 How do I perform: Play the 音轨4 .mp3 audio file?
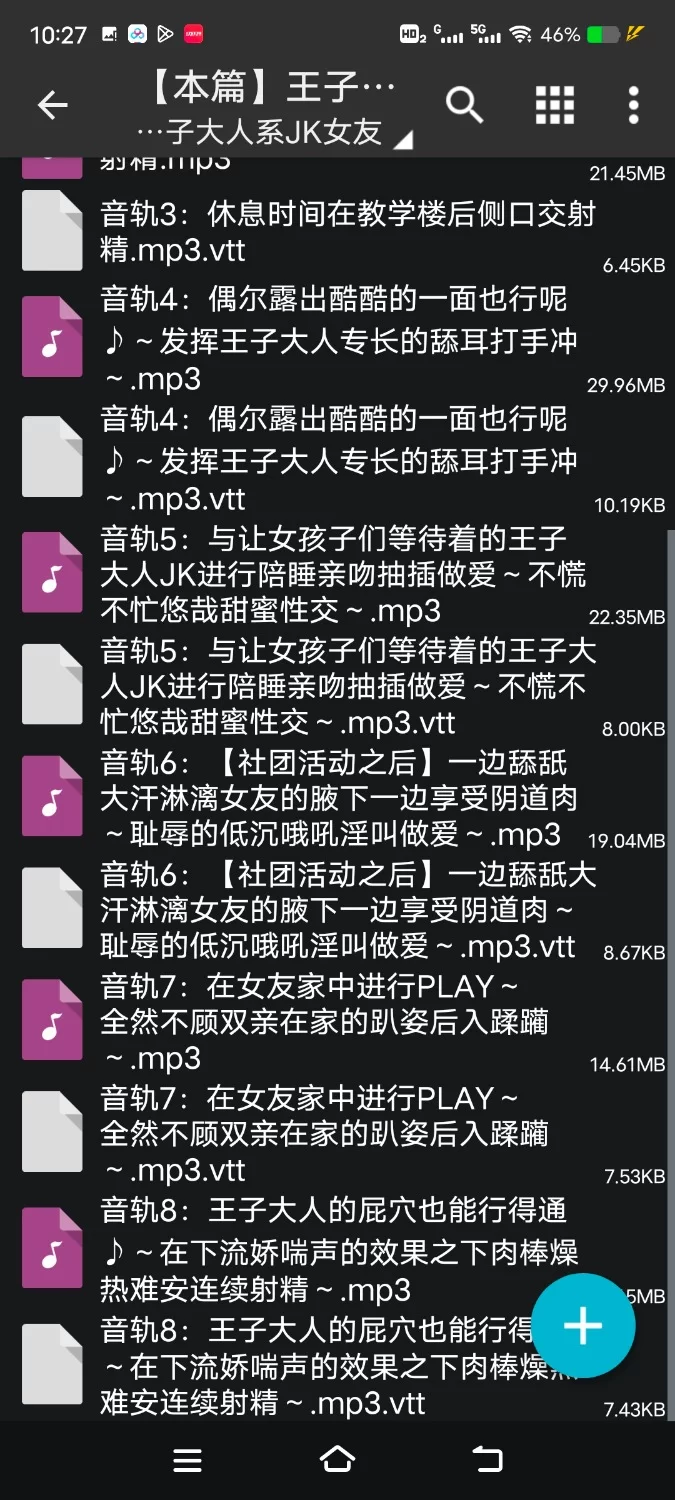[340, 340]
